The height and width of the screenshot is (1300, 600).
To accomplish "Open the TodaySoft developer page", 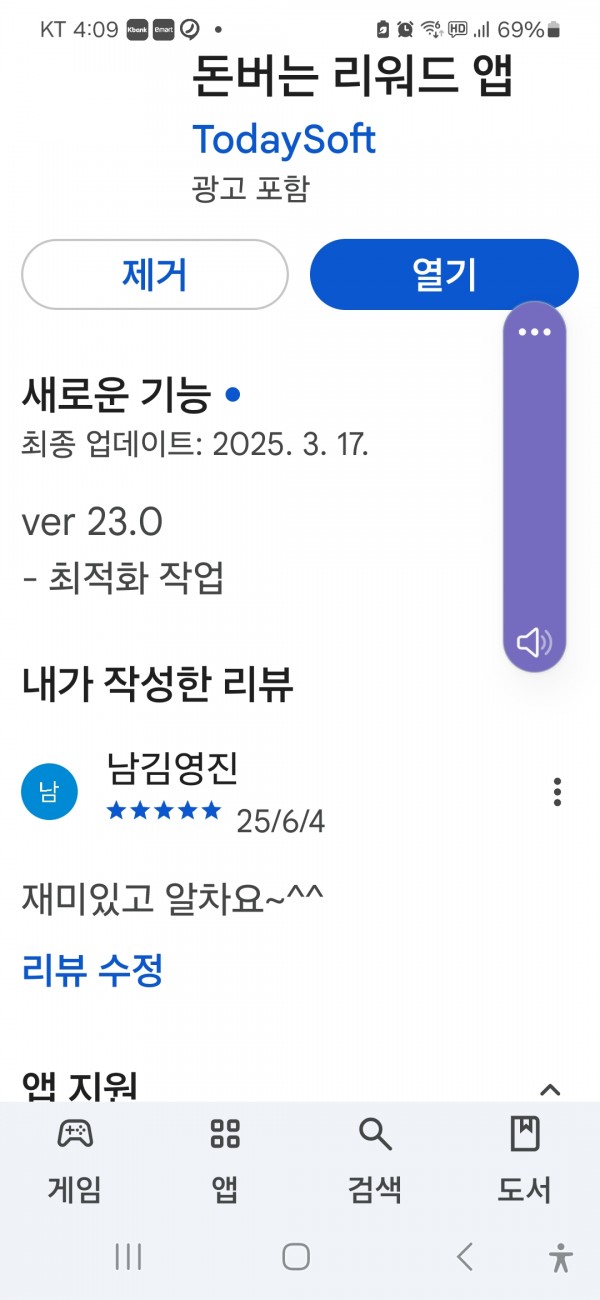I will (x=284, y=139).
